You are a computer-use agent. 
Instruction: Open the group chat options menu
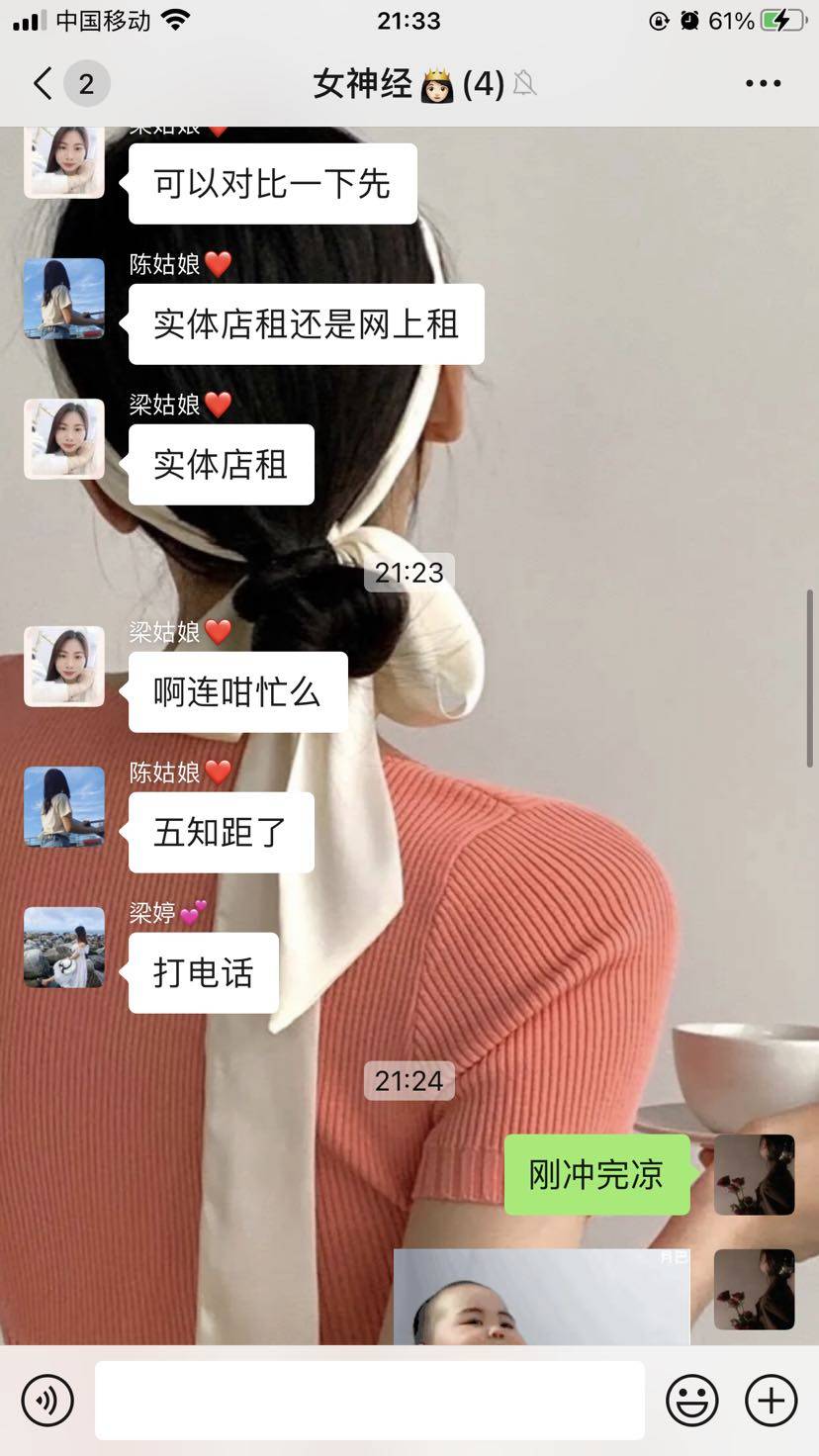click(763, 84)
